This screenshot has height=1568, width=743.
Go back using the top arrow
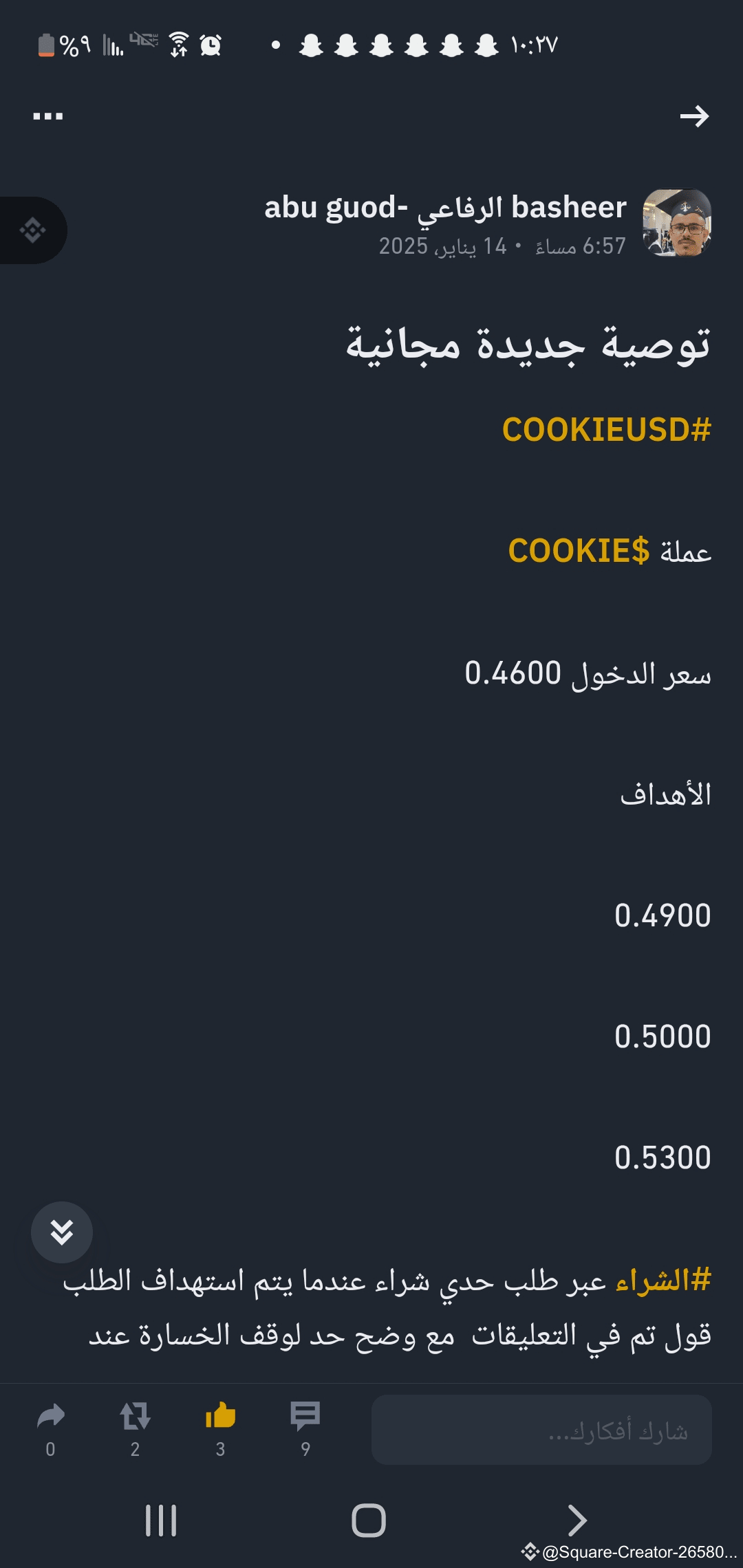[694, 116]
